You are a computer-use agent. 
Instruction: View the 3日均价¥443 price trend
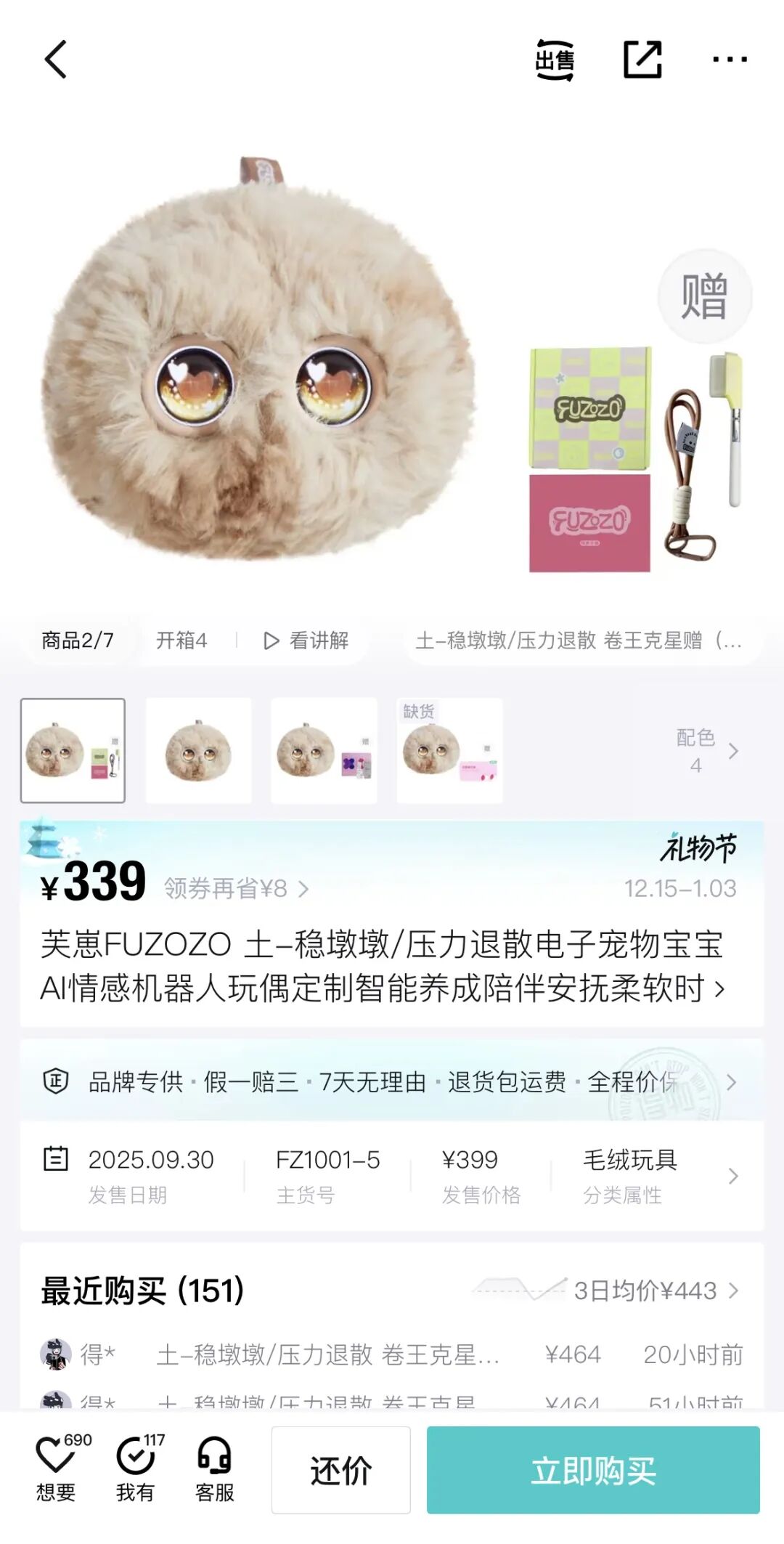(x=653, y=1291)
